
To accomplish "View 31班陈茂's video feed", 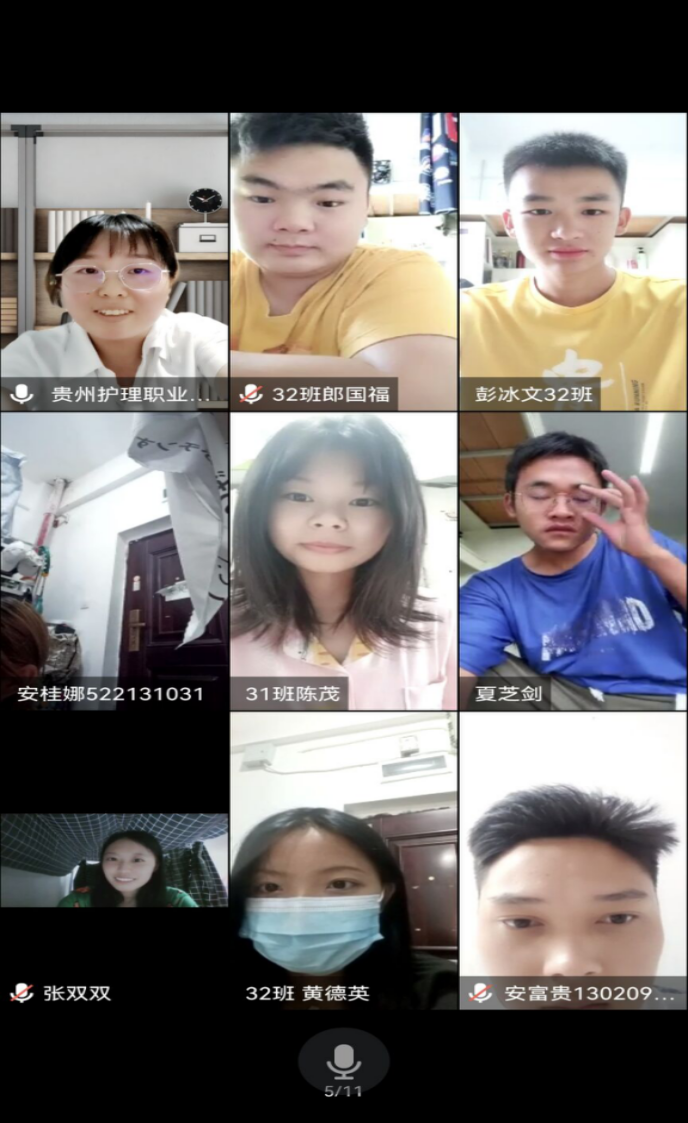I will [343, 560].
